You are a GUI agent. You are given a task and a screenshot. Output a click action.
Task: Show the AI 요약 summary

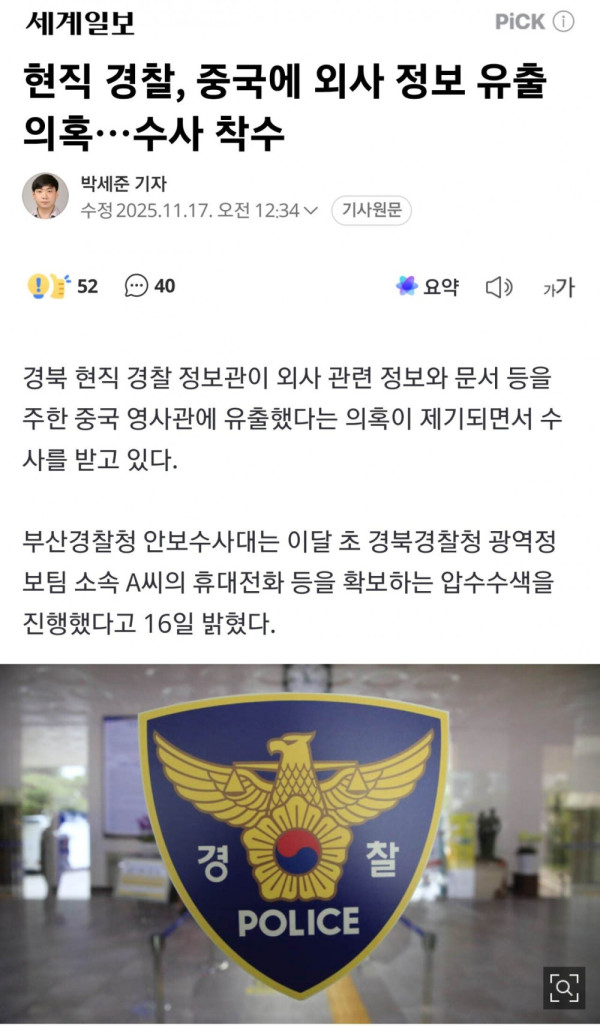click(x=427, y=287)
